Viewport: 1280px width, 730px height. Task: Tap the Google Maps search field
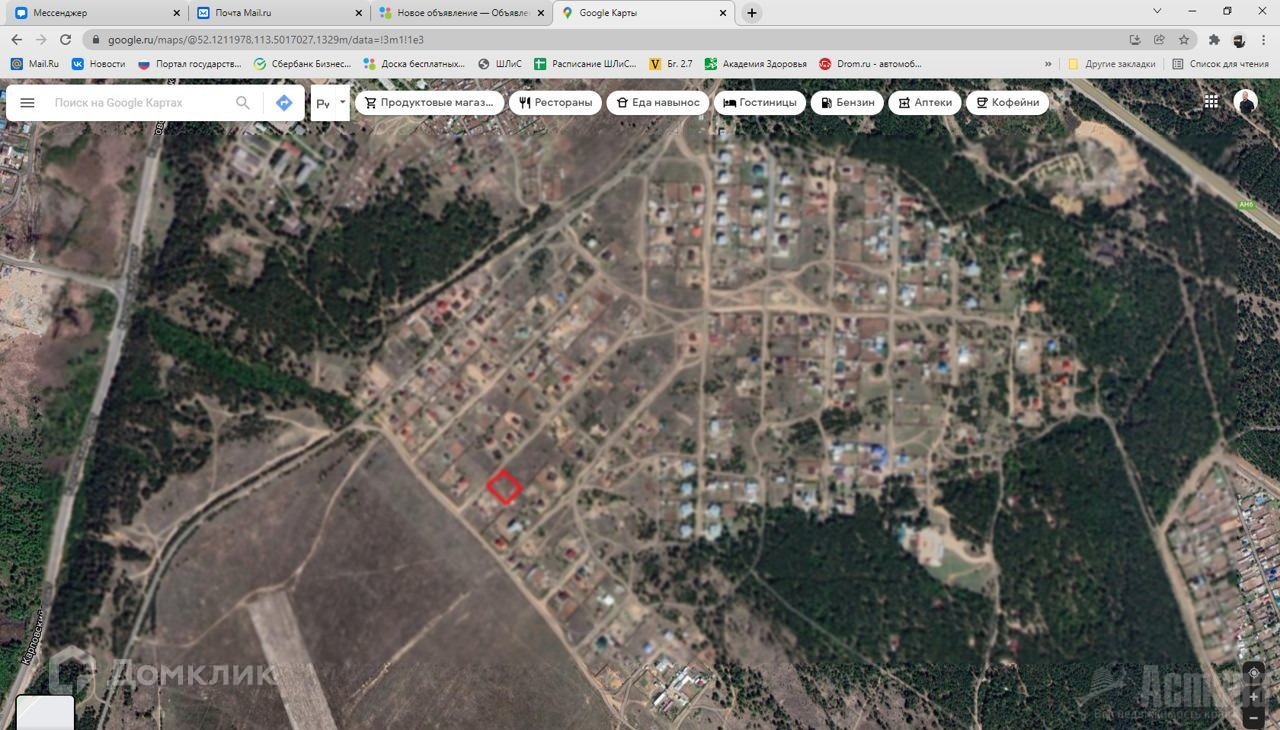(140, 103)
